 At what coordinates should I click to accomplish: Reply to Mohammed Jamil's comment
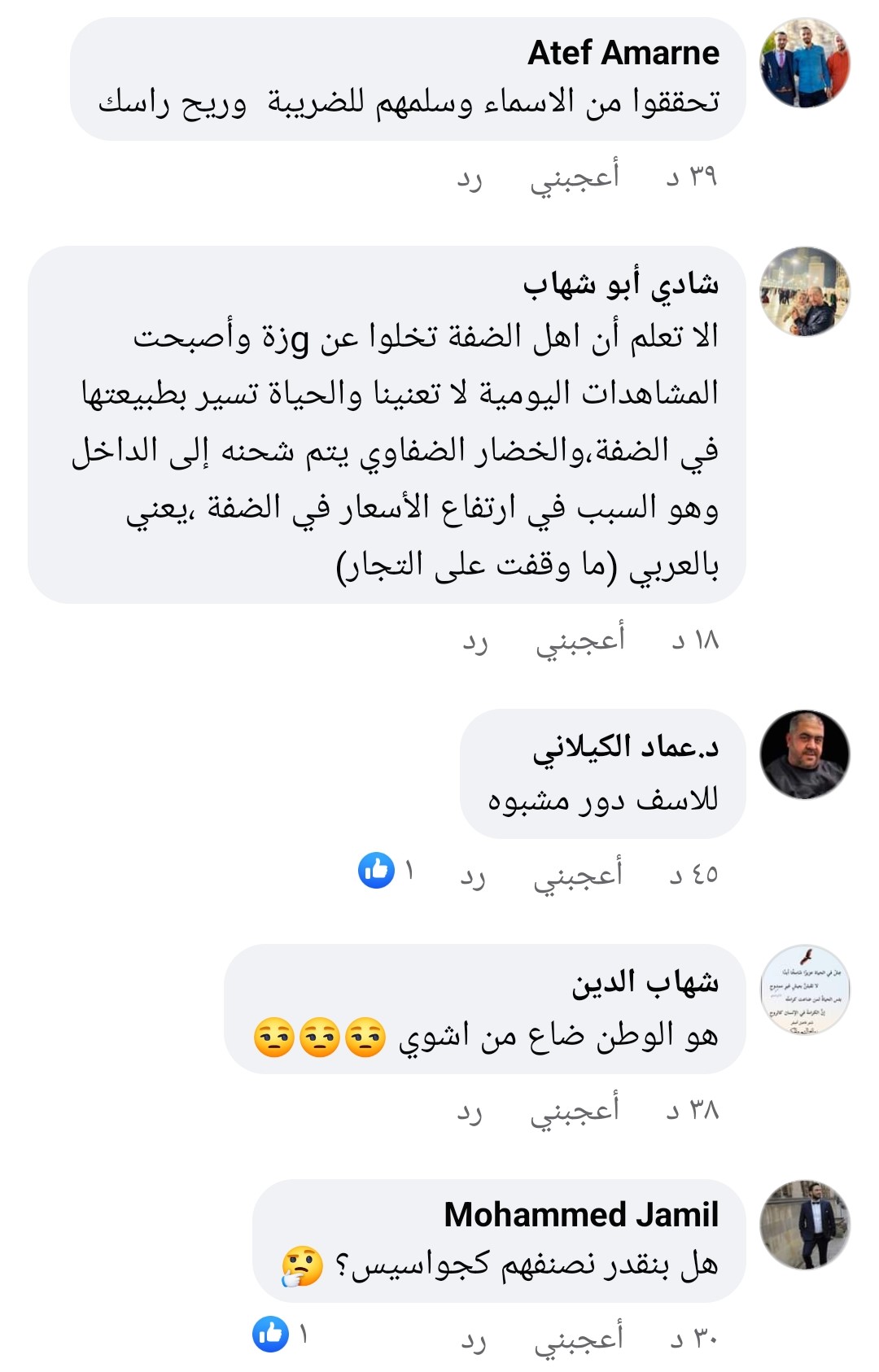pos(474,1339)
